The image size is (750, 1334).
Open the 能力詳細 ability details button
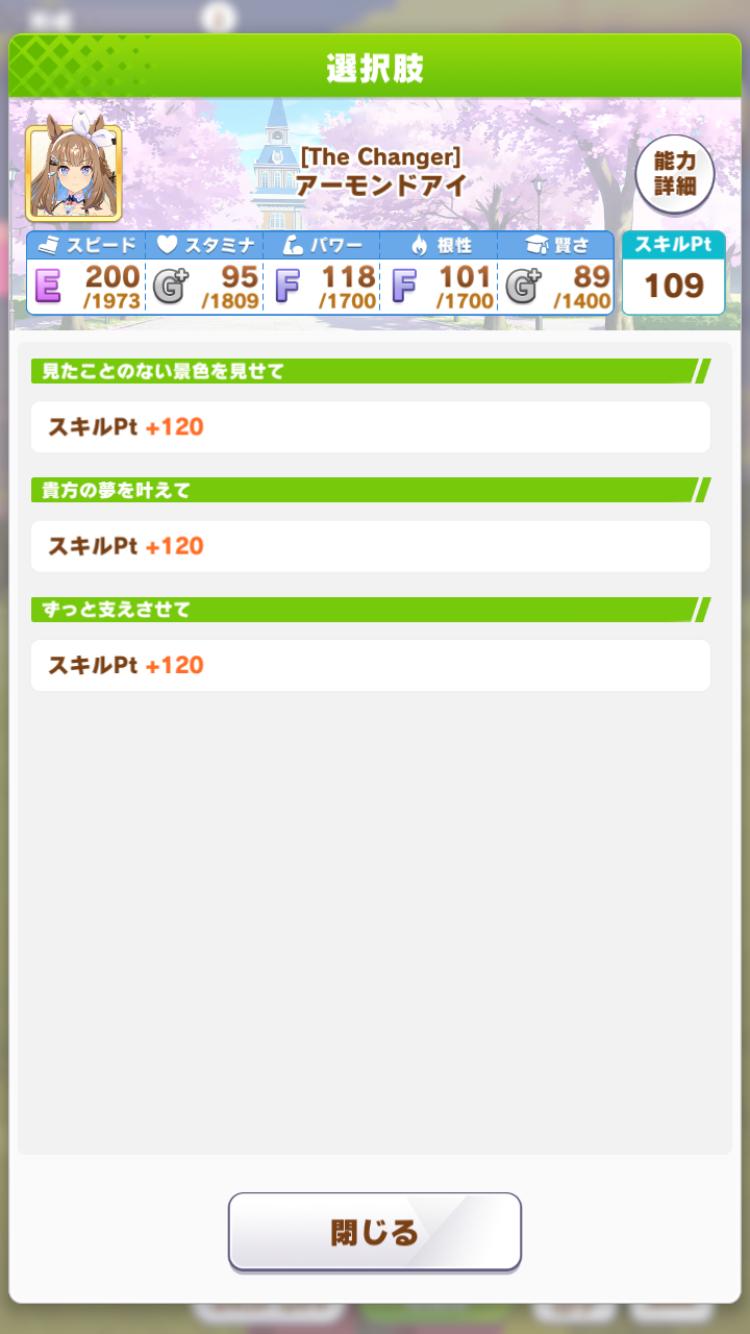tap(675, 174)
